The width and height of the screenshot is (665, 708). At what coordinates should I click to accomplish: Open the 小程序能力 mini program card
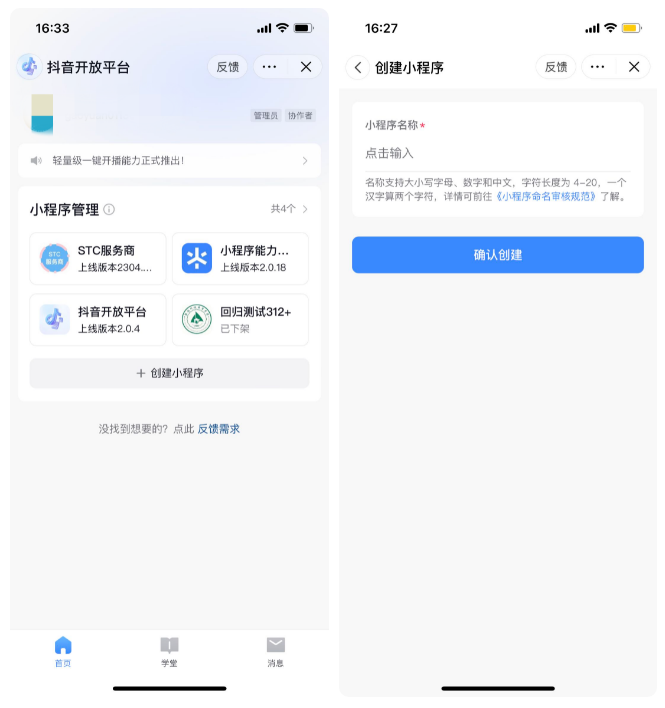coord(240,258)
